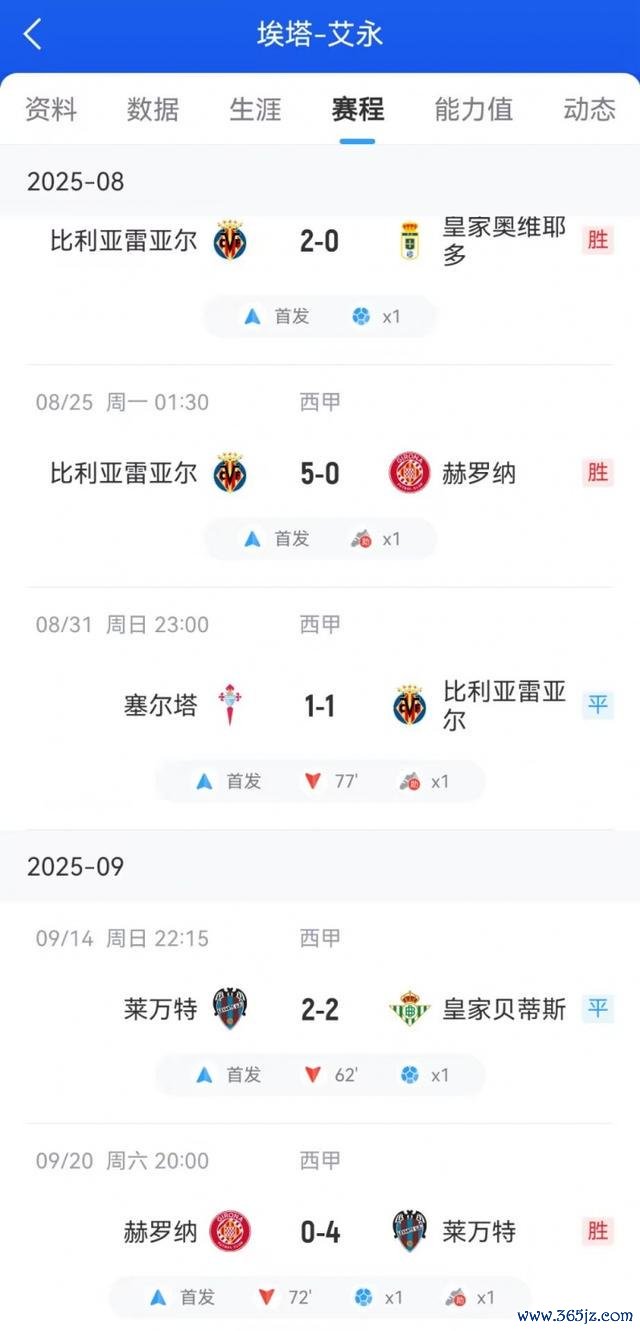
Task: View the 塞尔塔 1-1 比利亚雷亚尔 match
Action: point(319,707)
